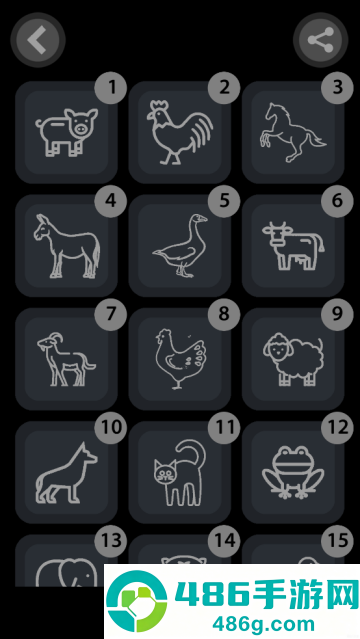The width and height of the screenshot is (360, 639).
Task: Tap the horse tile number 3
Action: pos(293,132)
